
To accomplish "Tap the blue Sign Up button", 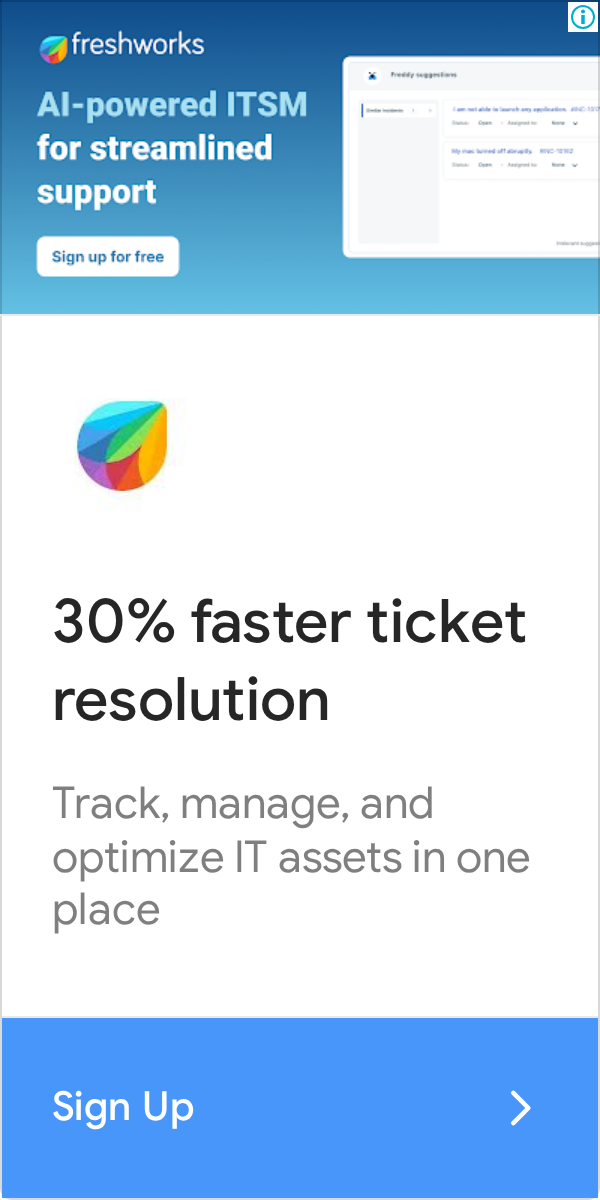I will click(x=299, y=1107).
